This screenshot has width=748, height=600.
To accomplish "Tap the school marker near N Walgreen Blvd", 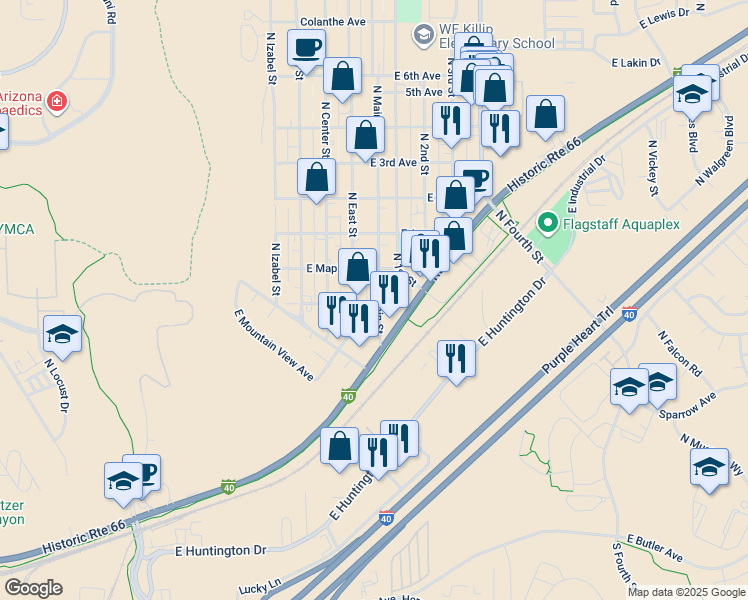I will click(x=692, y=97).
